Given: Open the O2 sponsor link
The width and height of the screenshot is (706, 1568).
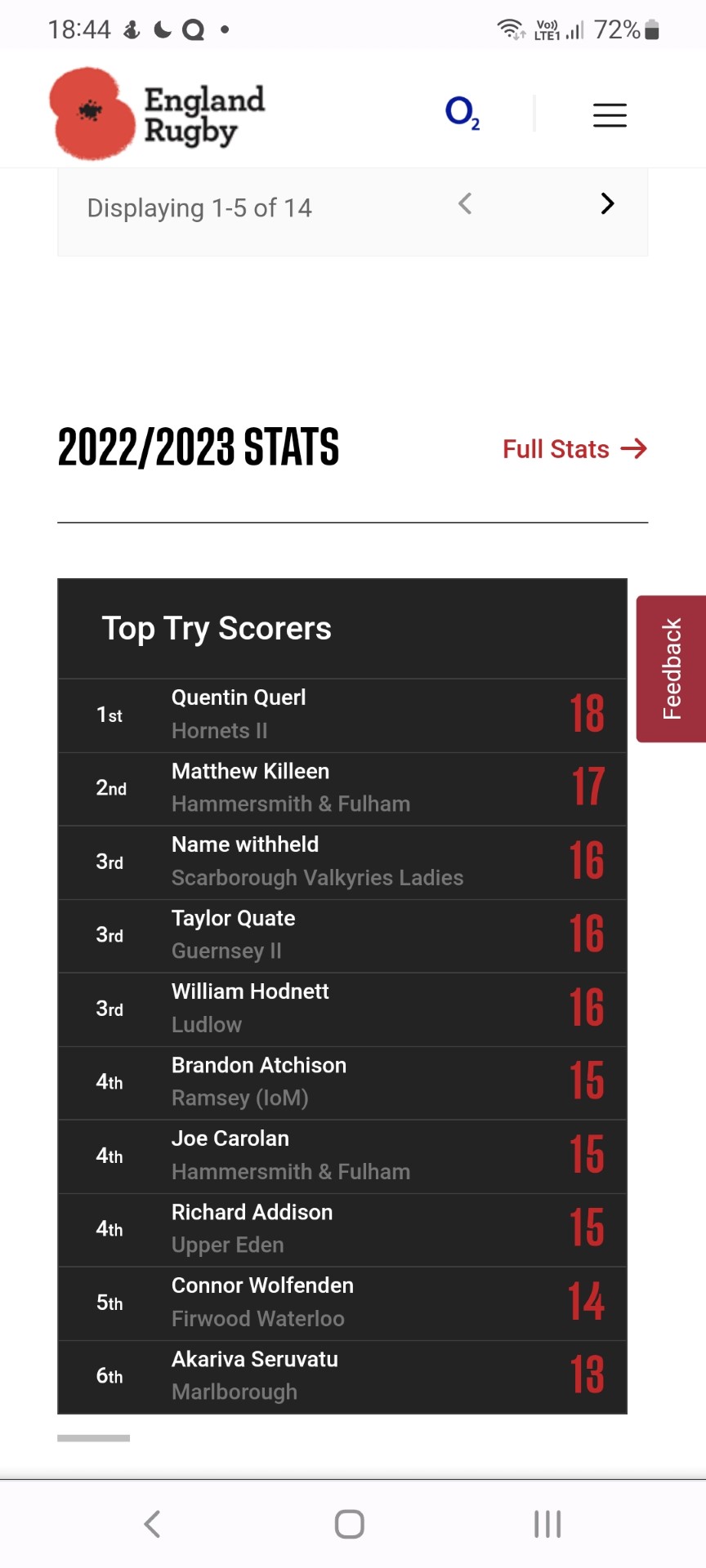Looking at the screenshot, I should coord(462,113).
